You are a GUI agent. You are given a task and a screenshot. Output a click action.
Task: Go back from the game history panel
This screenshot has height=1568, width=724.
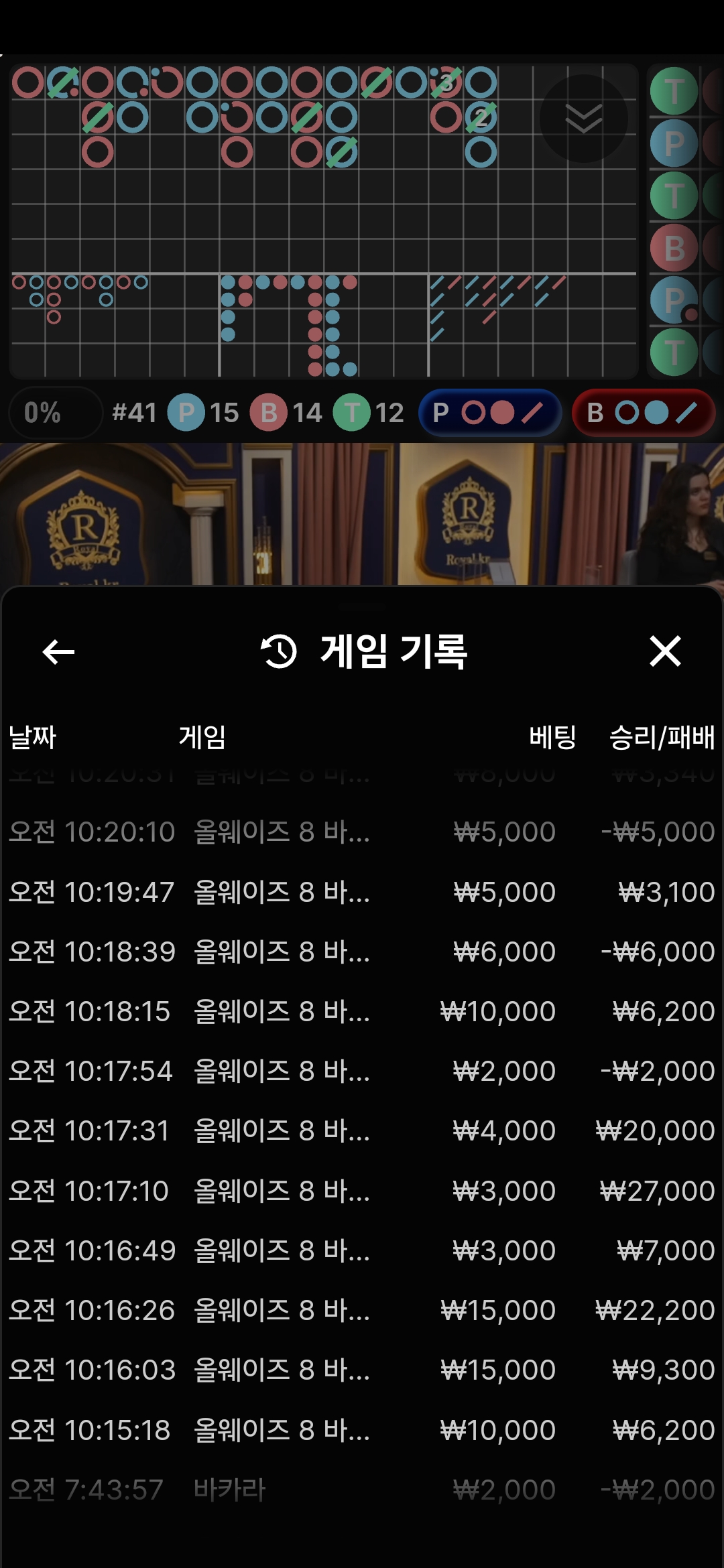(58, 651)
